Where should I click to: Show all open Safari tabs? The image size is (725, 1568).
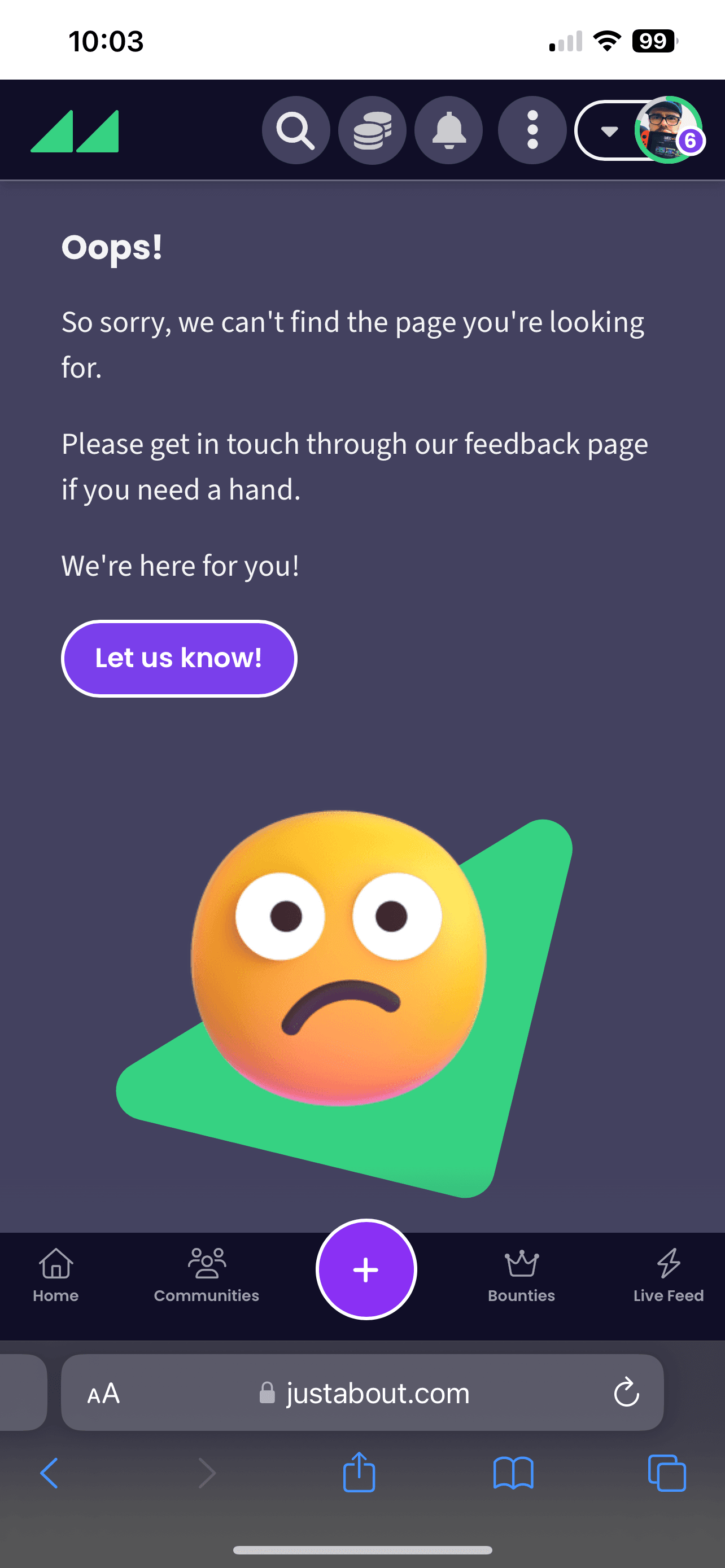point(667,1474)
